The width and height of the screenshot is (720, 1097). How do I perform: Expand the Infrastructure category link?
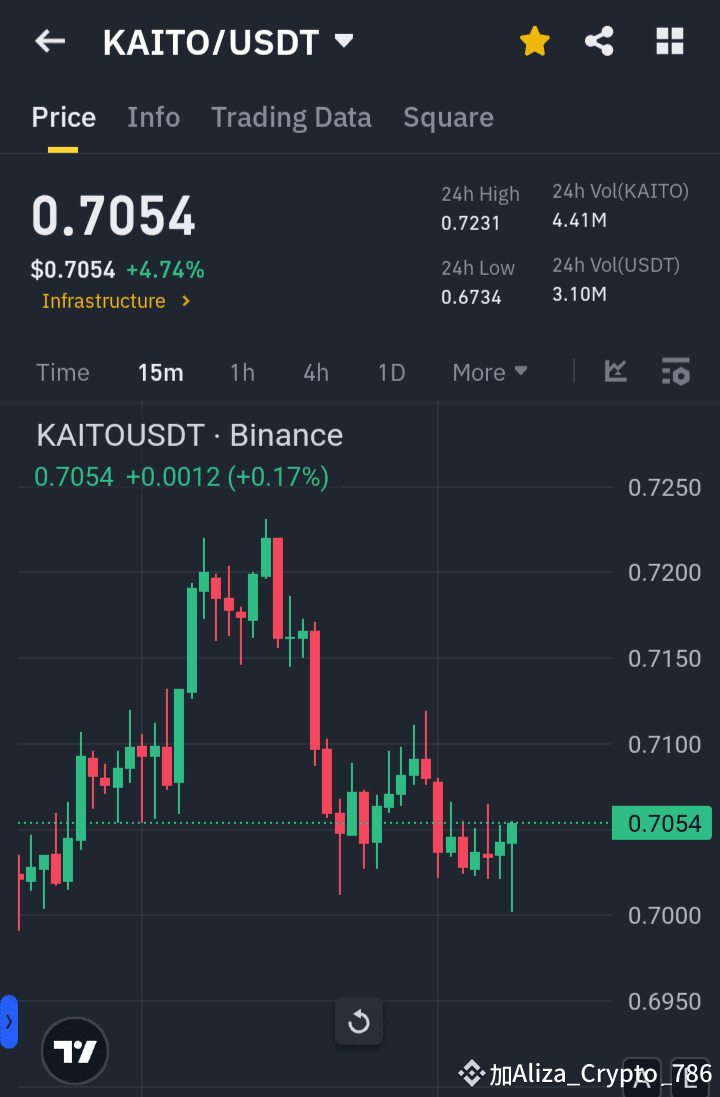[116, 300]
